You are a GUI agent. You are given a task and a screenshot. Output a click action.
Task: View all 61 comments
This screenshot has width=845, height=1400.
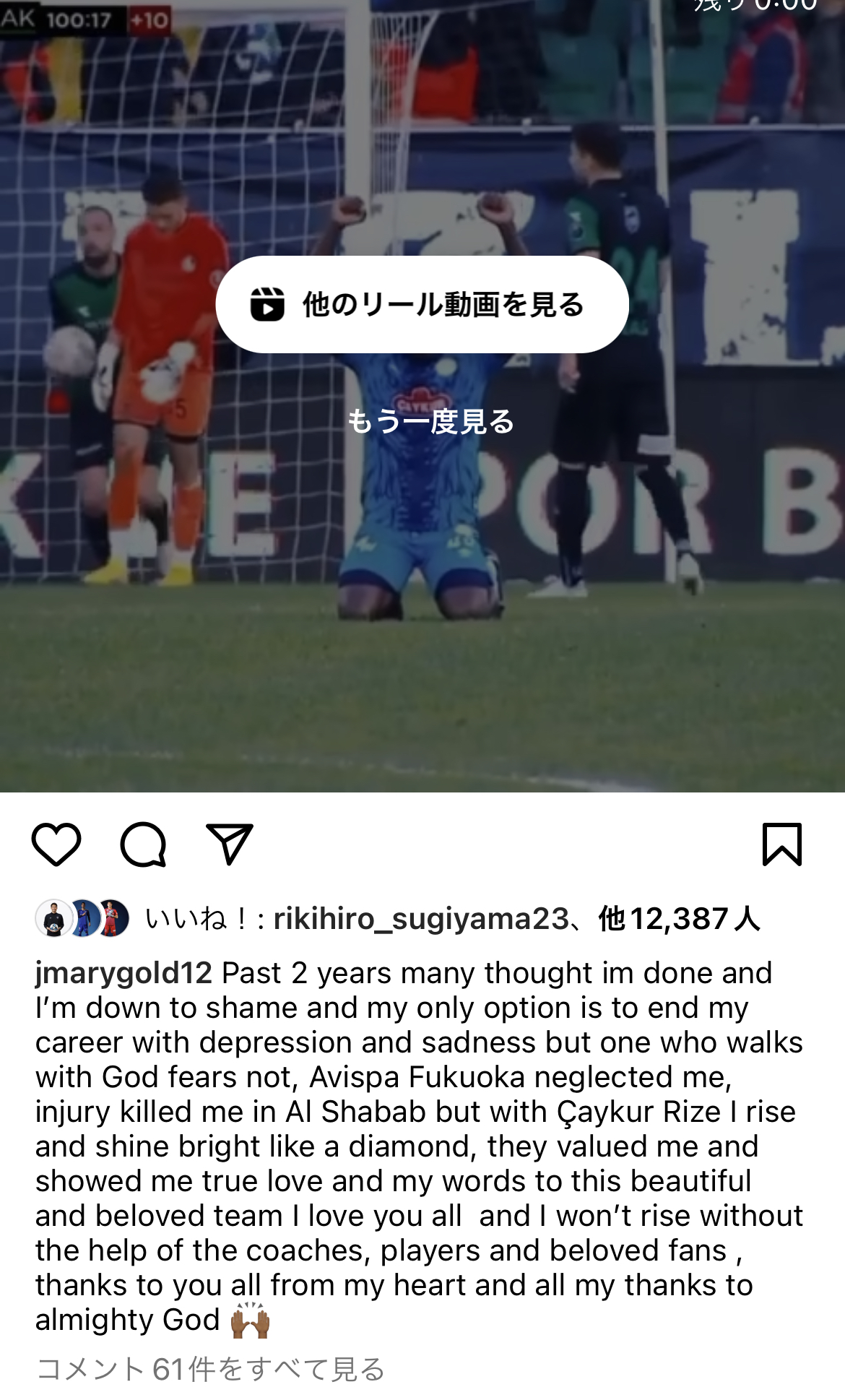click(x=210, y=1369)
